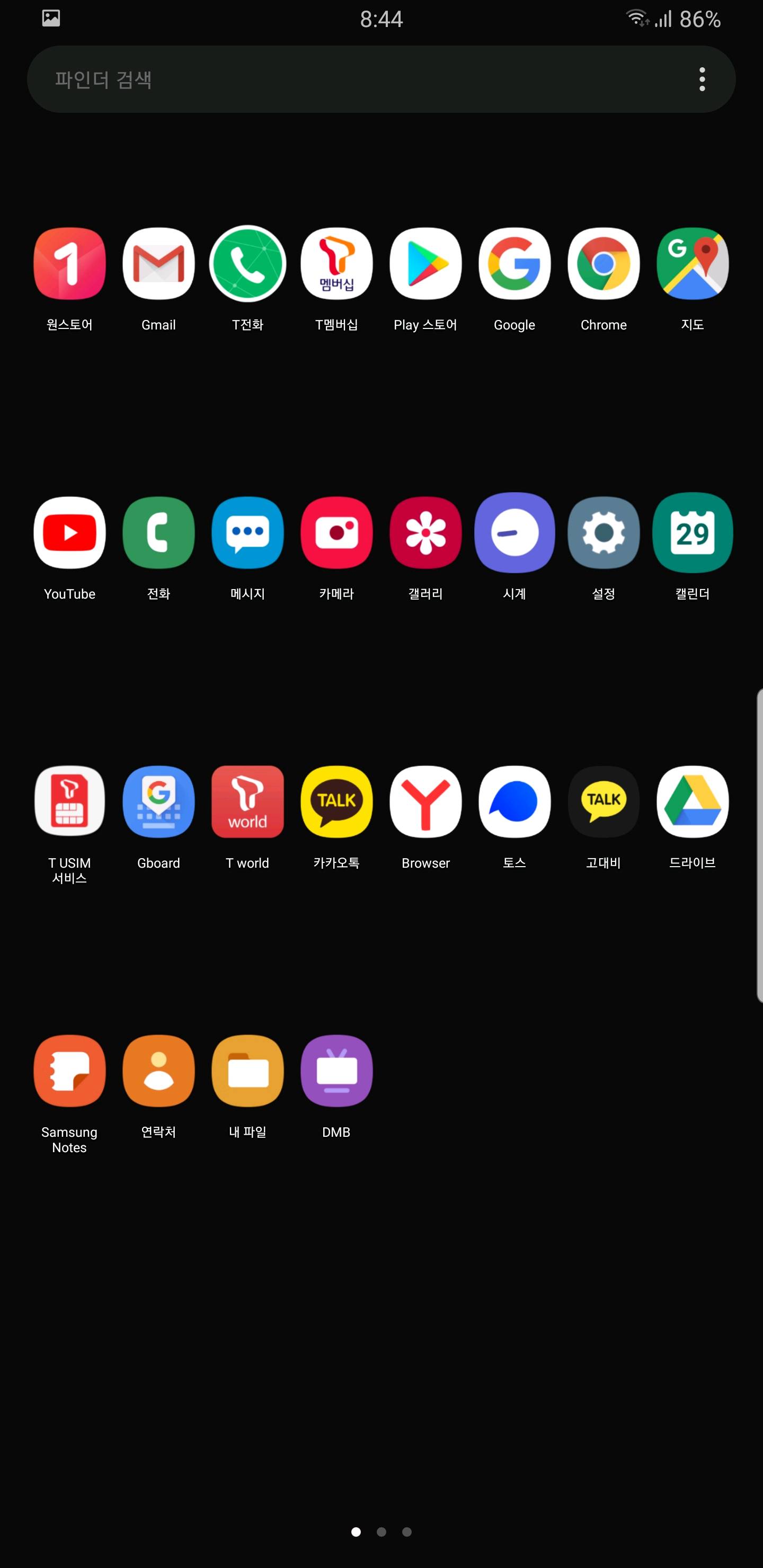Launch 카카오톡
Screen dimensions: 763x1568
click(x=336, y=802)
